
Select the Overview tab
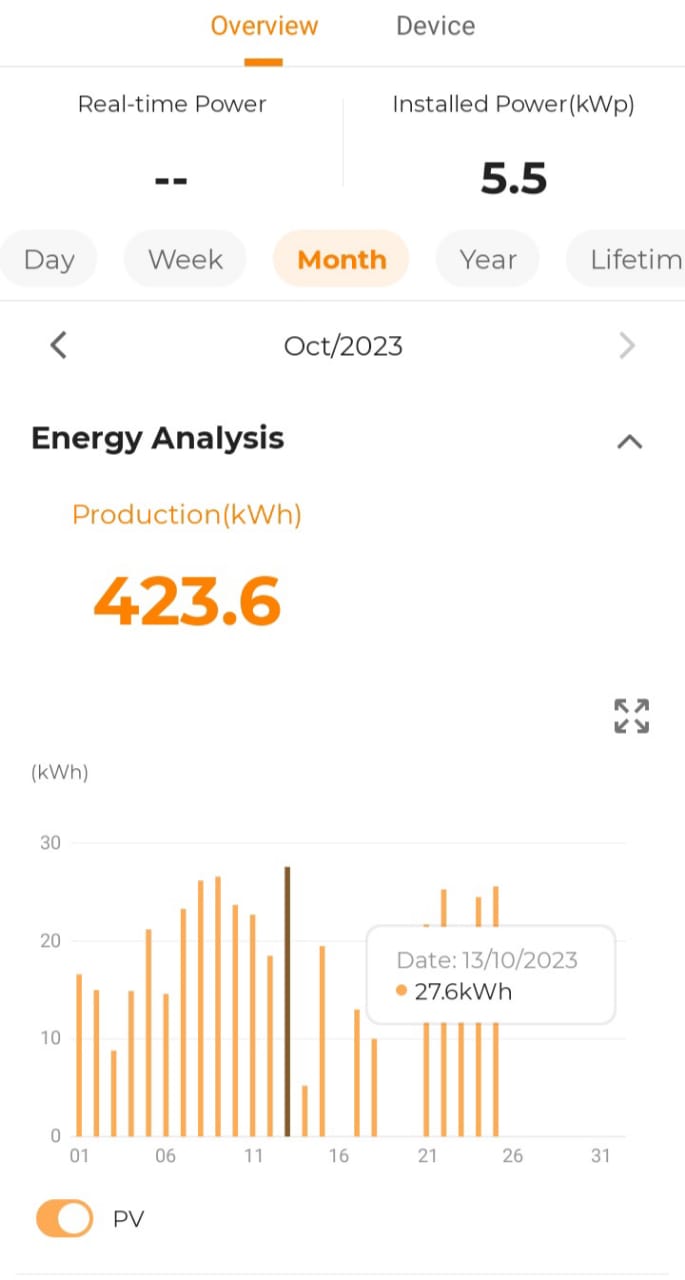tap(264, 26)
